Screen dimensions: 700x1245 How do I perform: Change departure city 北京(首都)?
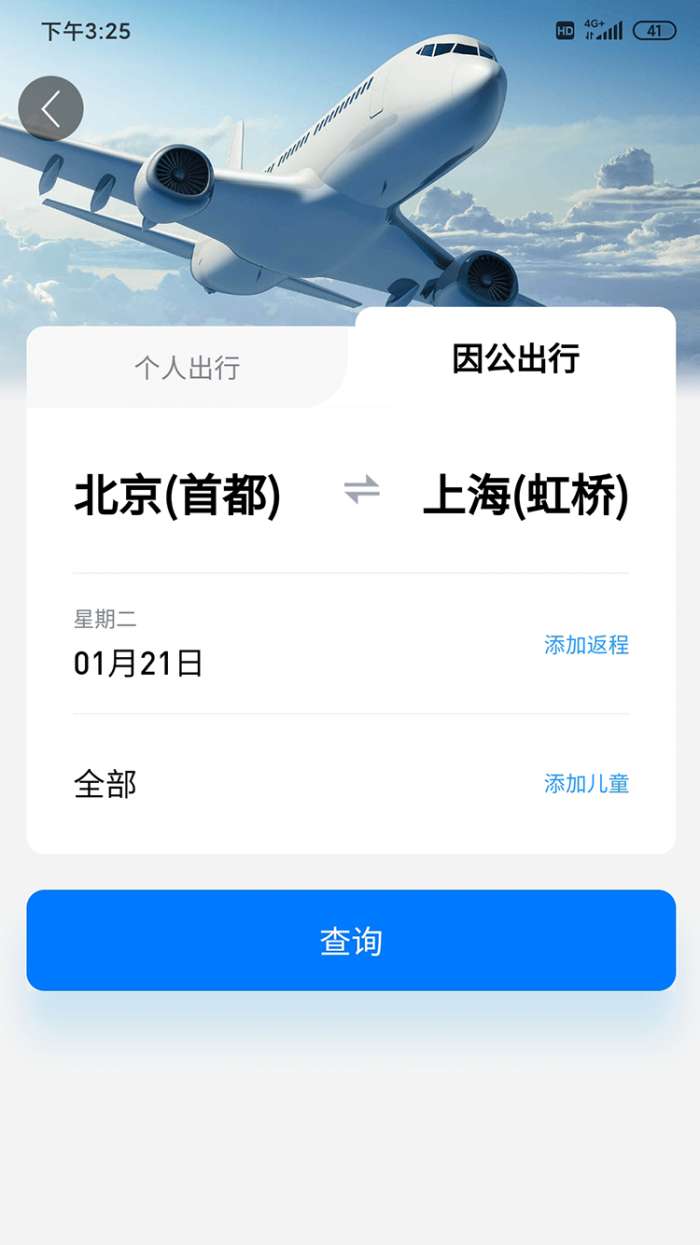[177, 496]
